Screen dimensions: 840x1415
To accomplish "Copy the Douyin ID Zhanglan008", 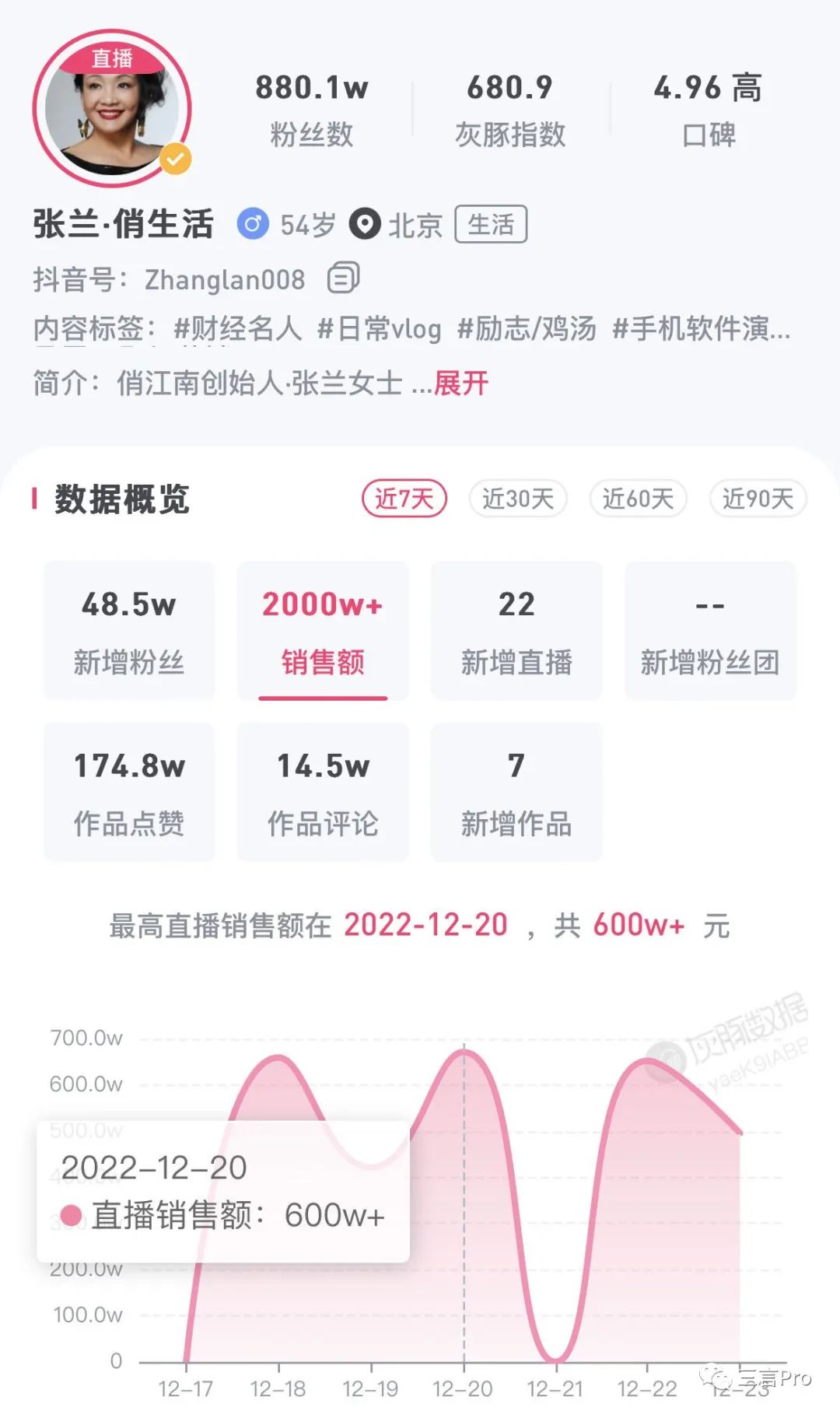I will (343, 278).
